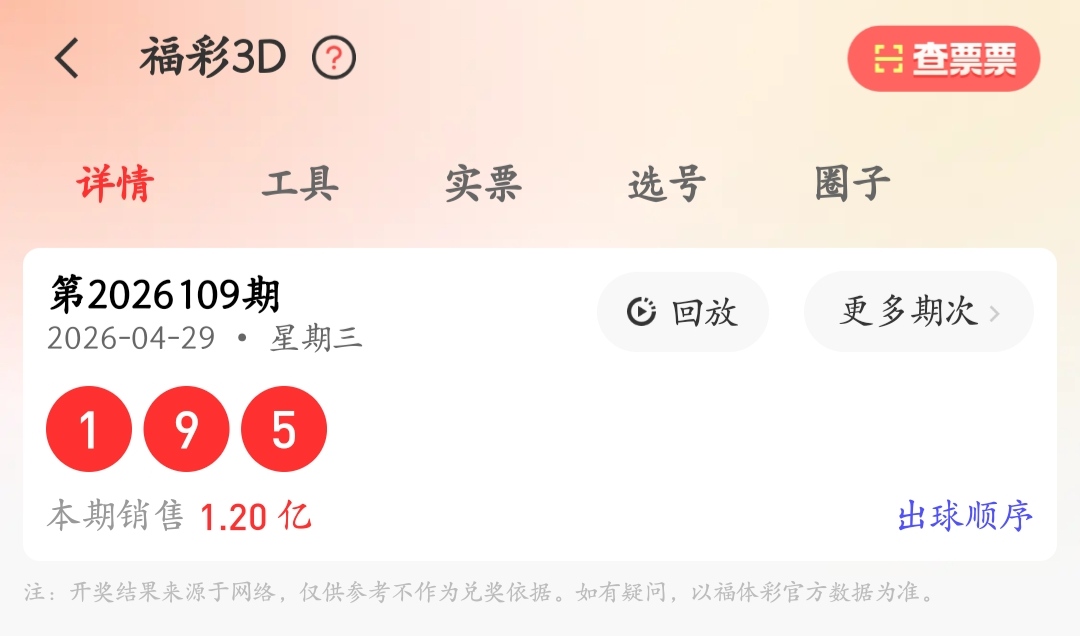Select the 详情 tab
This screenshot has width=1080, height=636.
coord(116,184)
